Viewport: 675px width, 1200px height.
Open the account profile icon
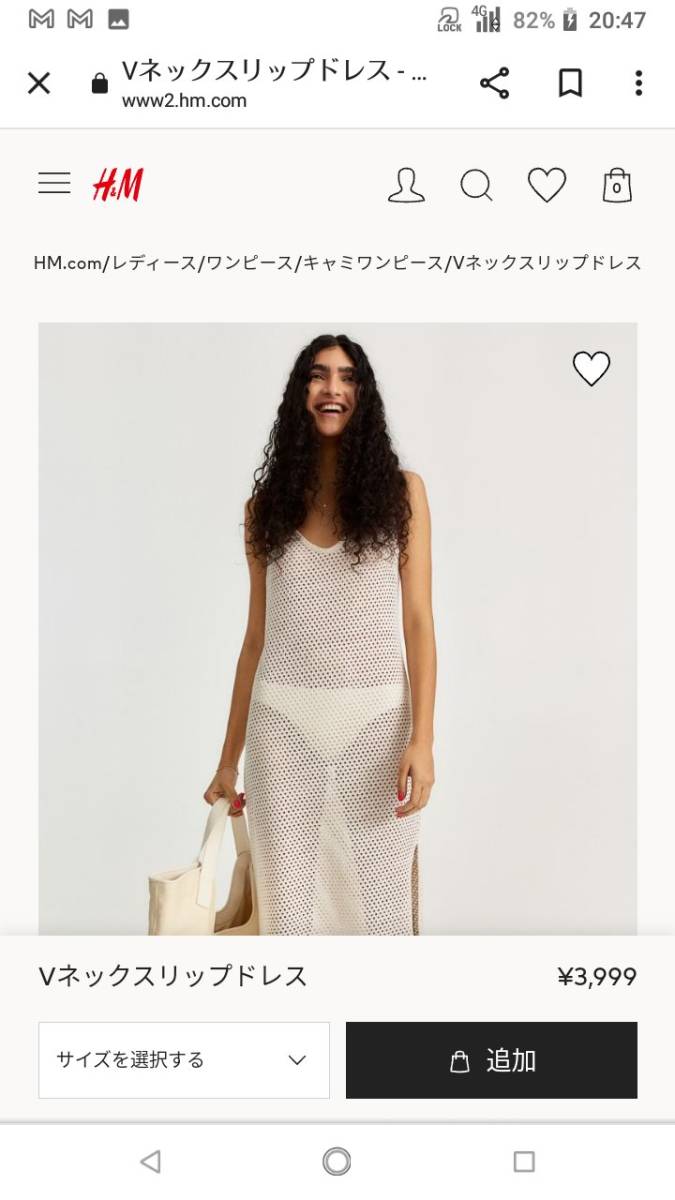click(x=406, y=186)
